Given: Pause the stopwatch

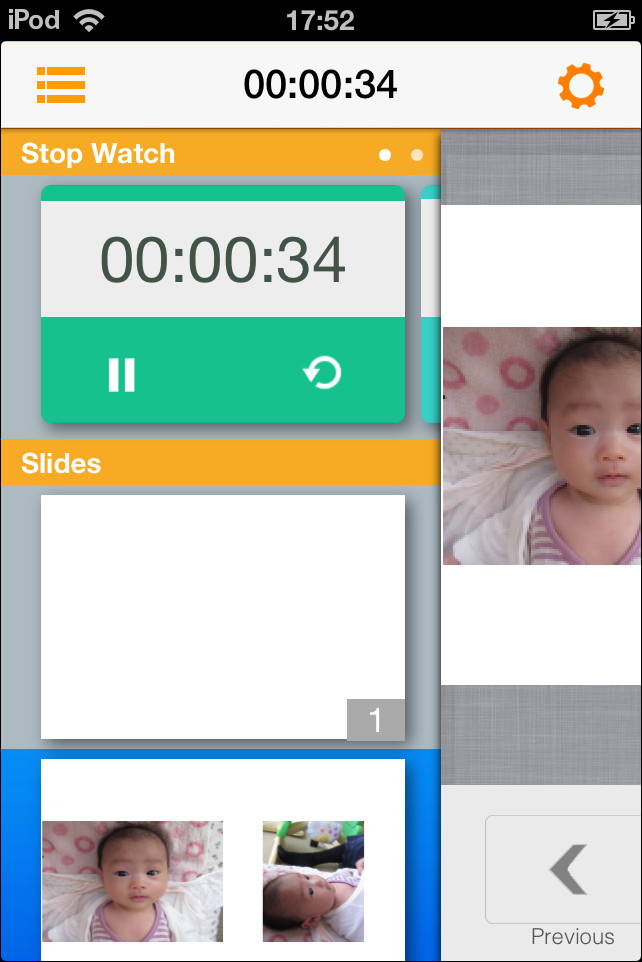Looking at the screenshot, I should point(122,374).
